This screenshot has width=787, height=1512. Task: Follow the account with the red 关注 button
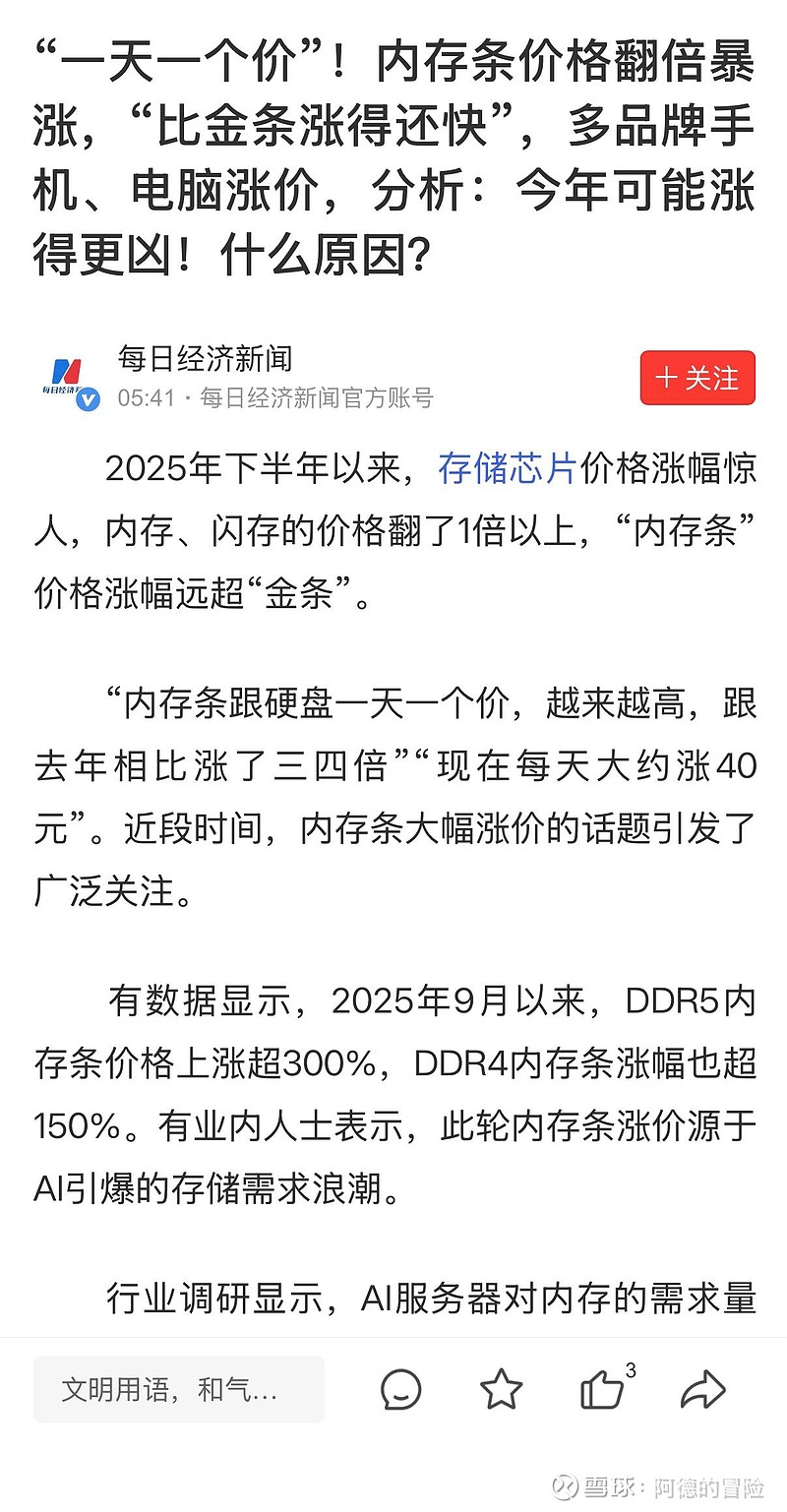pyautogui.click(x=697, y=378)
